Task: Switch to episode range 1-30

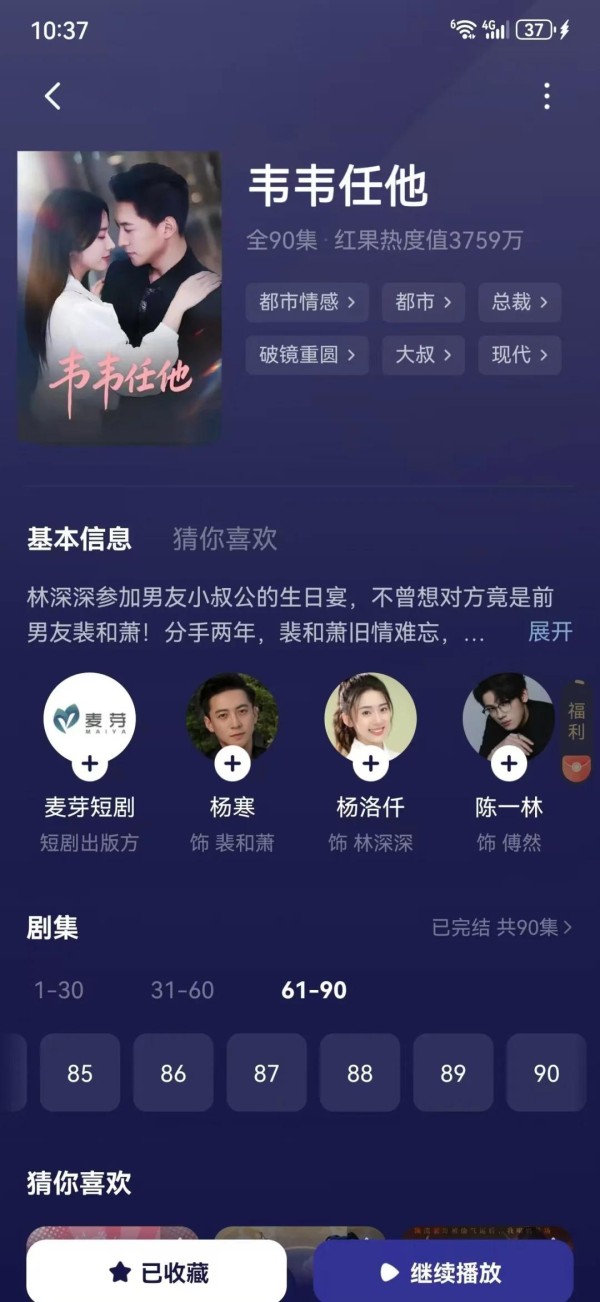Action: [59, 990]
